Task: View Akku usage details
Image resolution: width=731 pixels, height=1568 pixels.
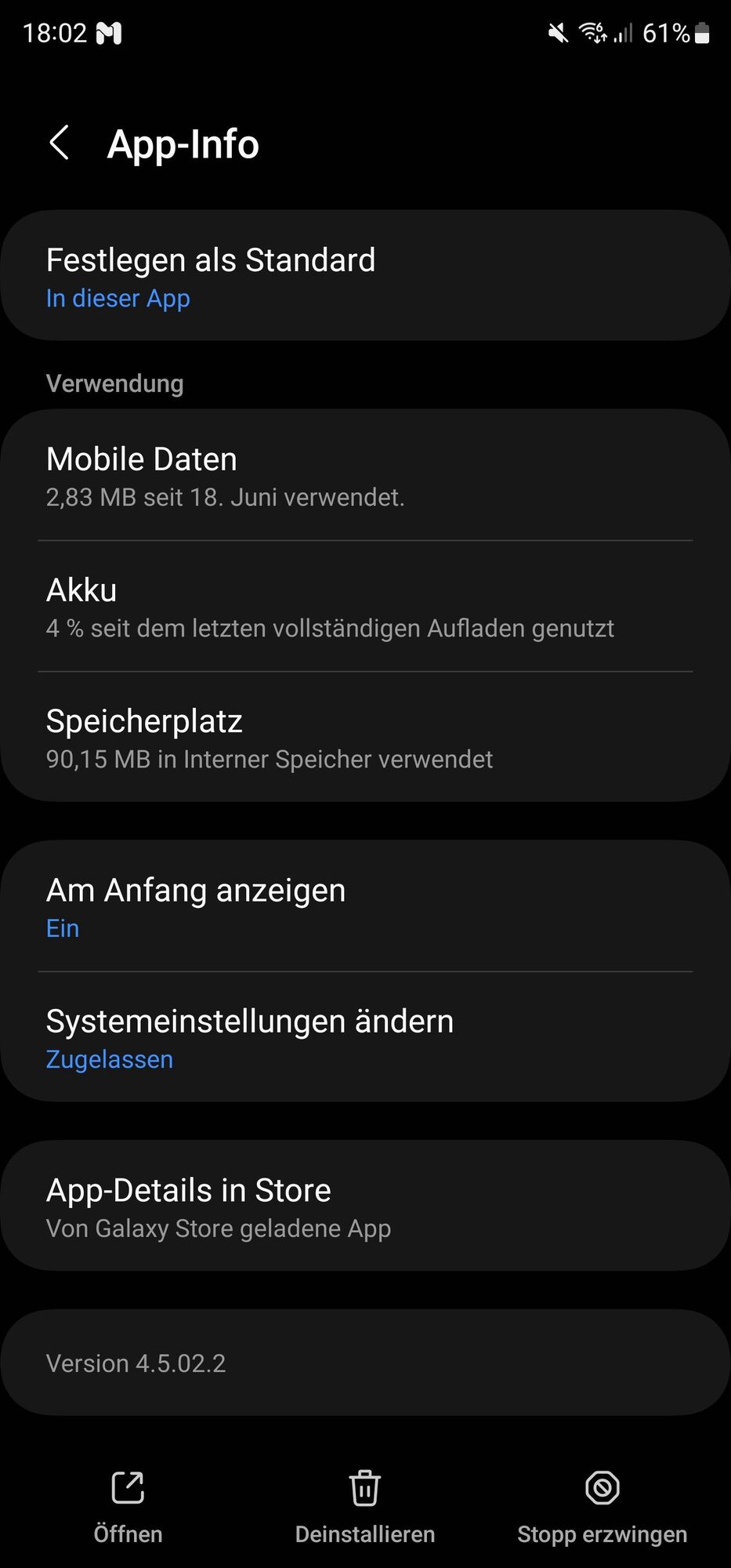Action: pos(365,606)
